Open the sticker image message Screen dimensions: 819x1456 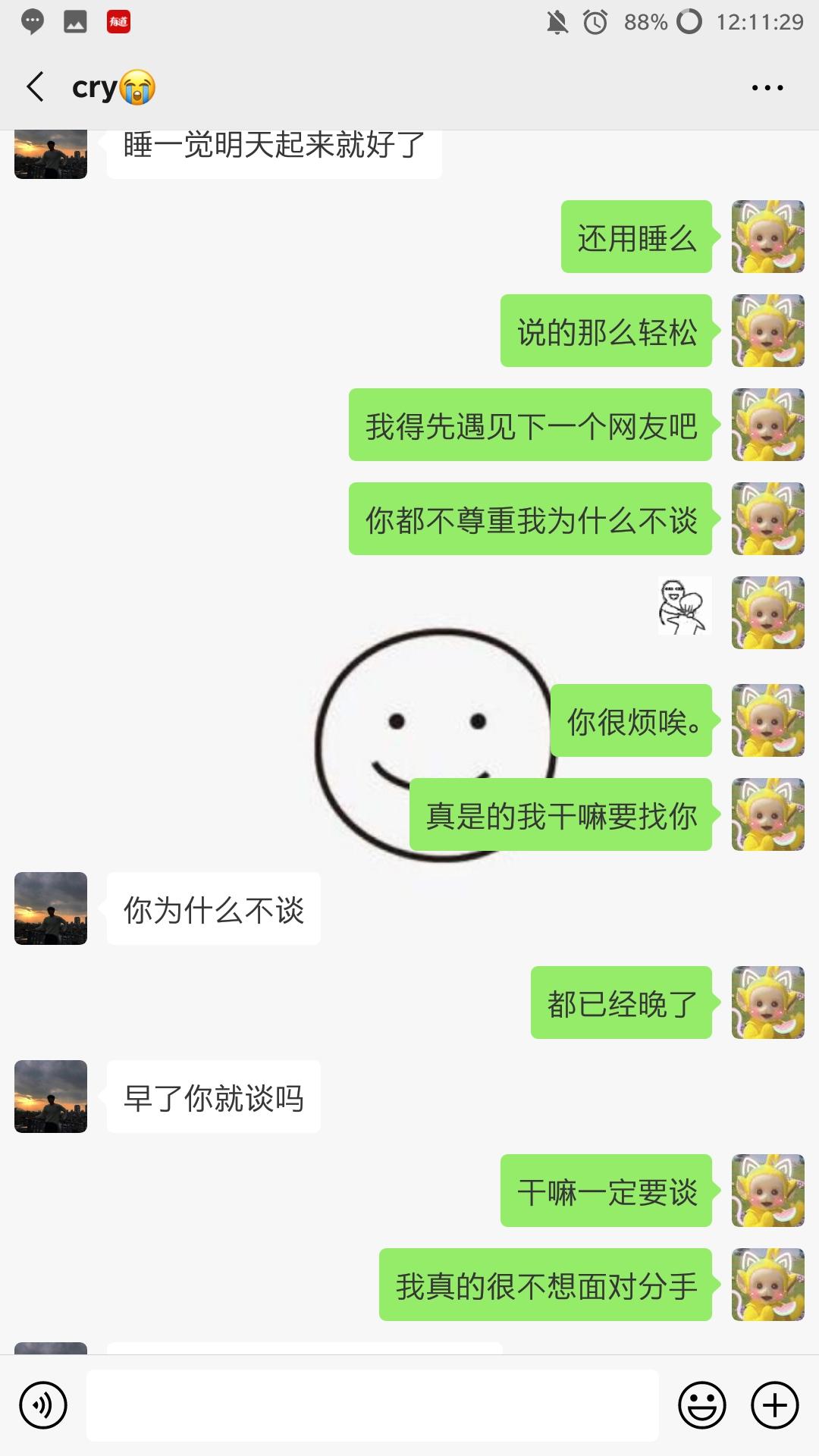click(x=684, y=606)
